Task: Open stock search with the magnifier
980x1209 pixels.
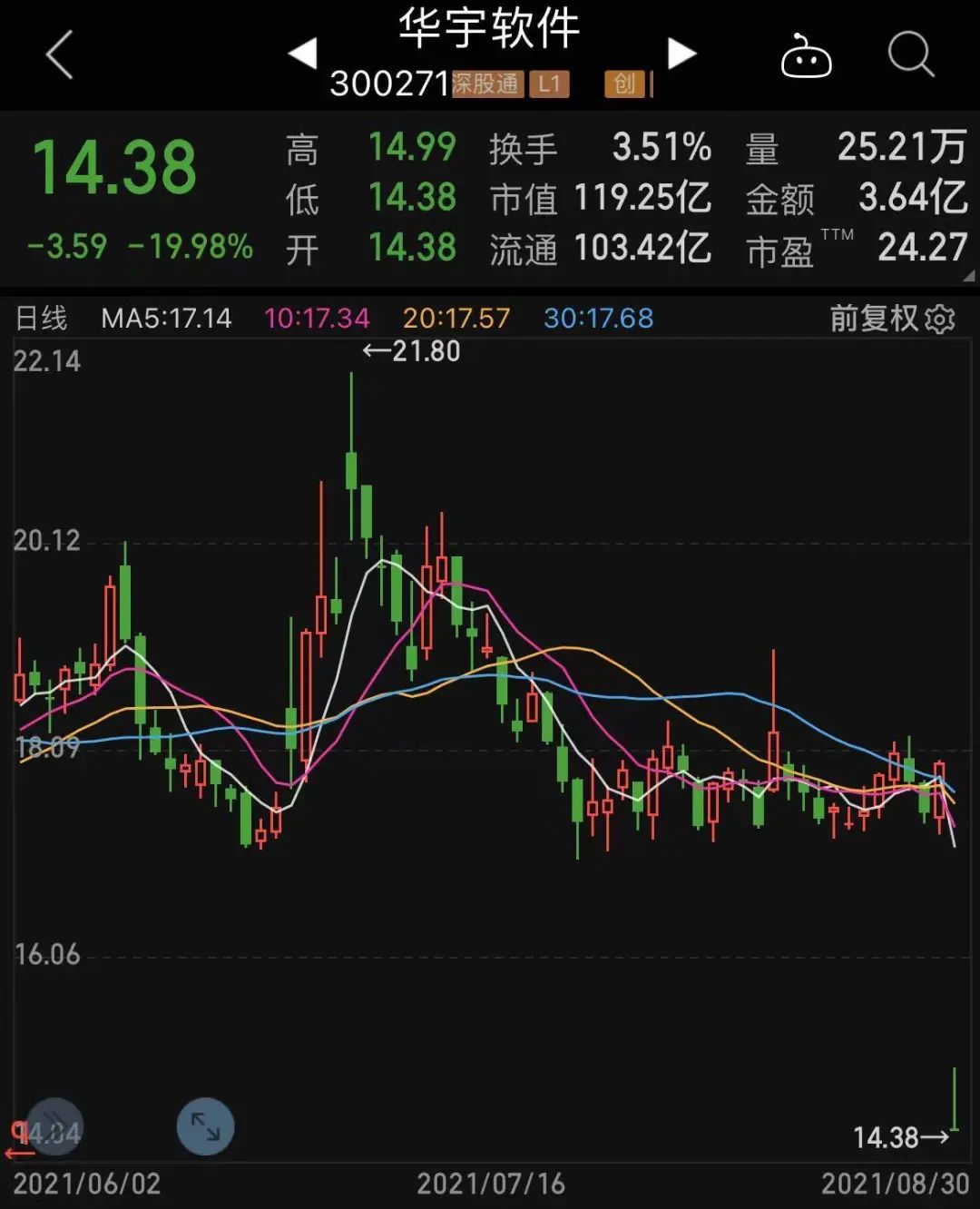Action: [x=910, y=55]
